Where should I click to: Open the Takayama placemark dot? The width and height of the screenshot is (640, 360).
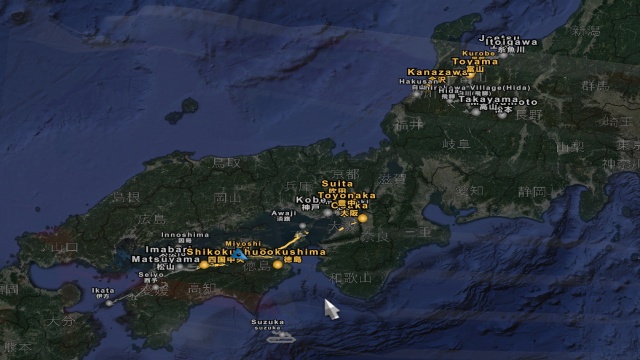pyautogui.click(x=476, y=112)
